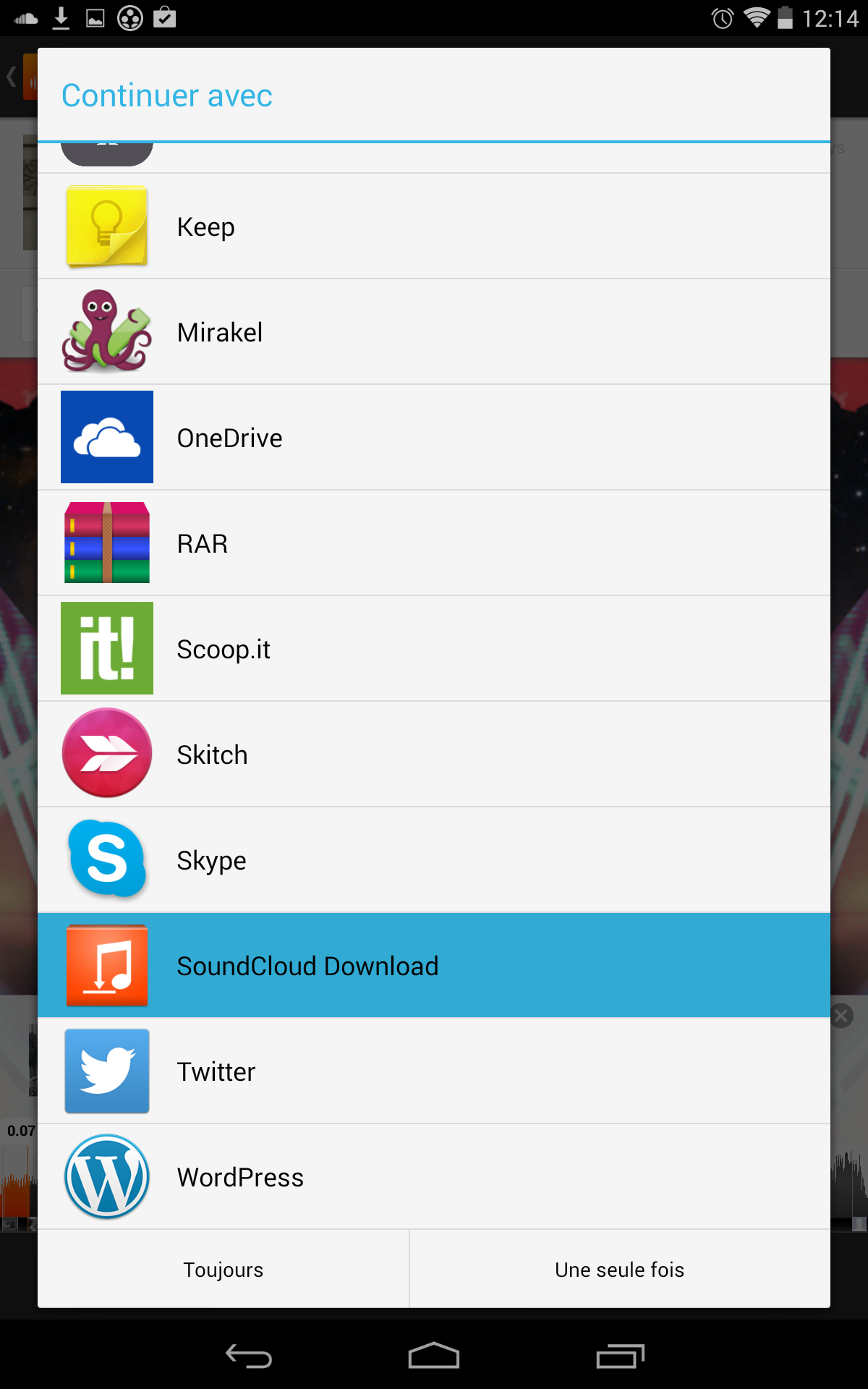Image resolution: width=868 pixels, height=1389 pixels.
Task: Return to the home screen
Action: click(x=433, y=1356)
